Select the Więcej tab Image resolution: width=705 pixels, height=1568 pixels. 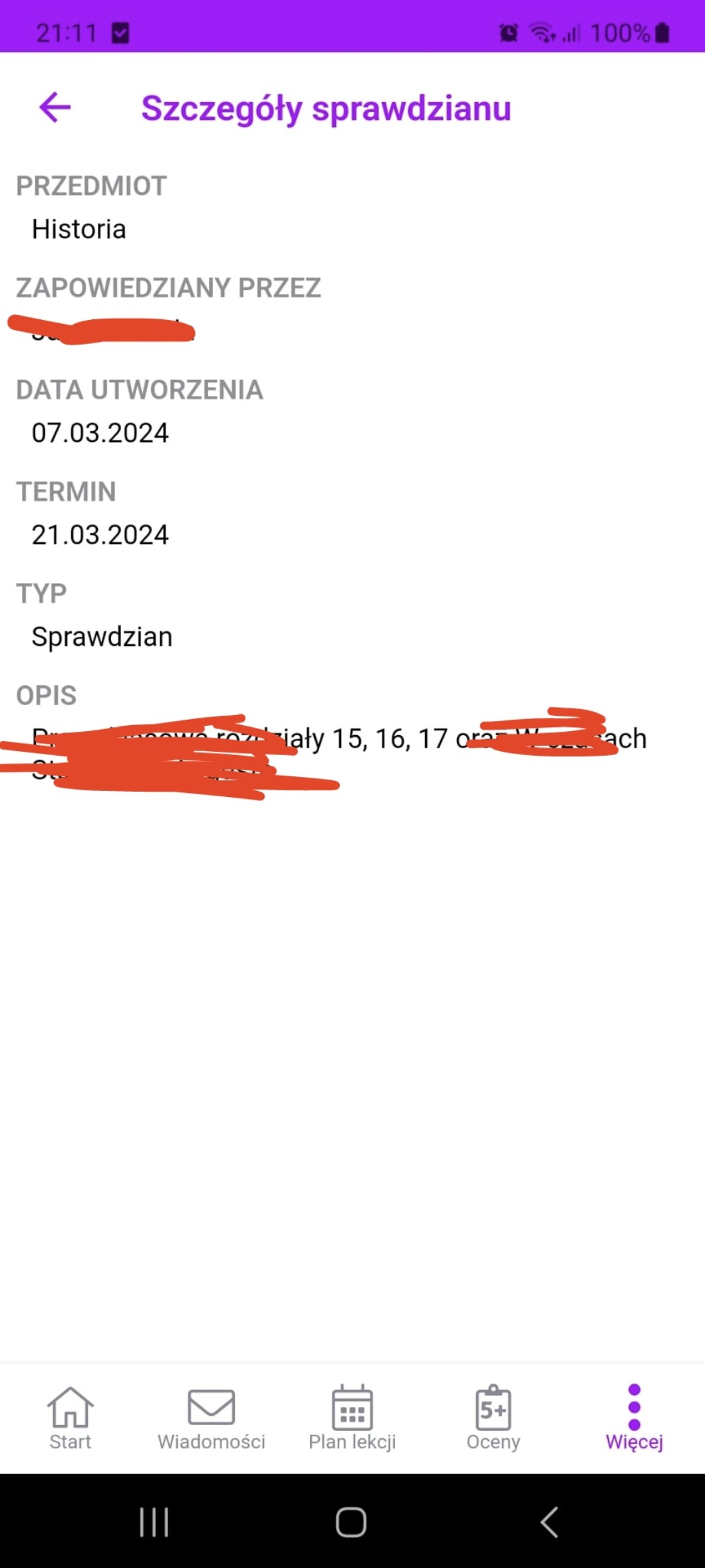coord(634,1418)
